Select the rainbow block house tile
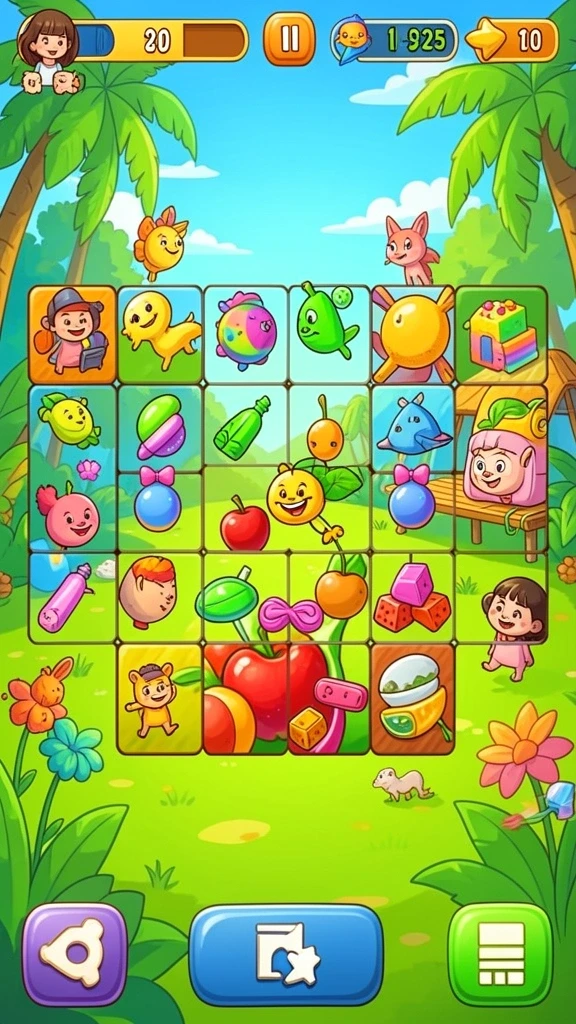The image size is (576, 1024). pos(500,334)
